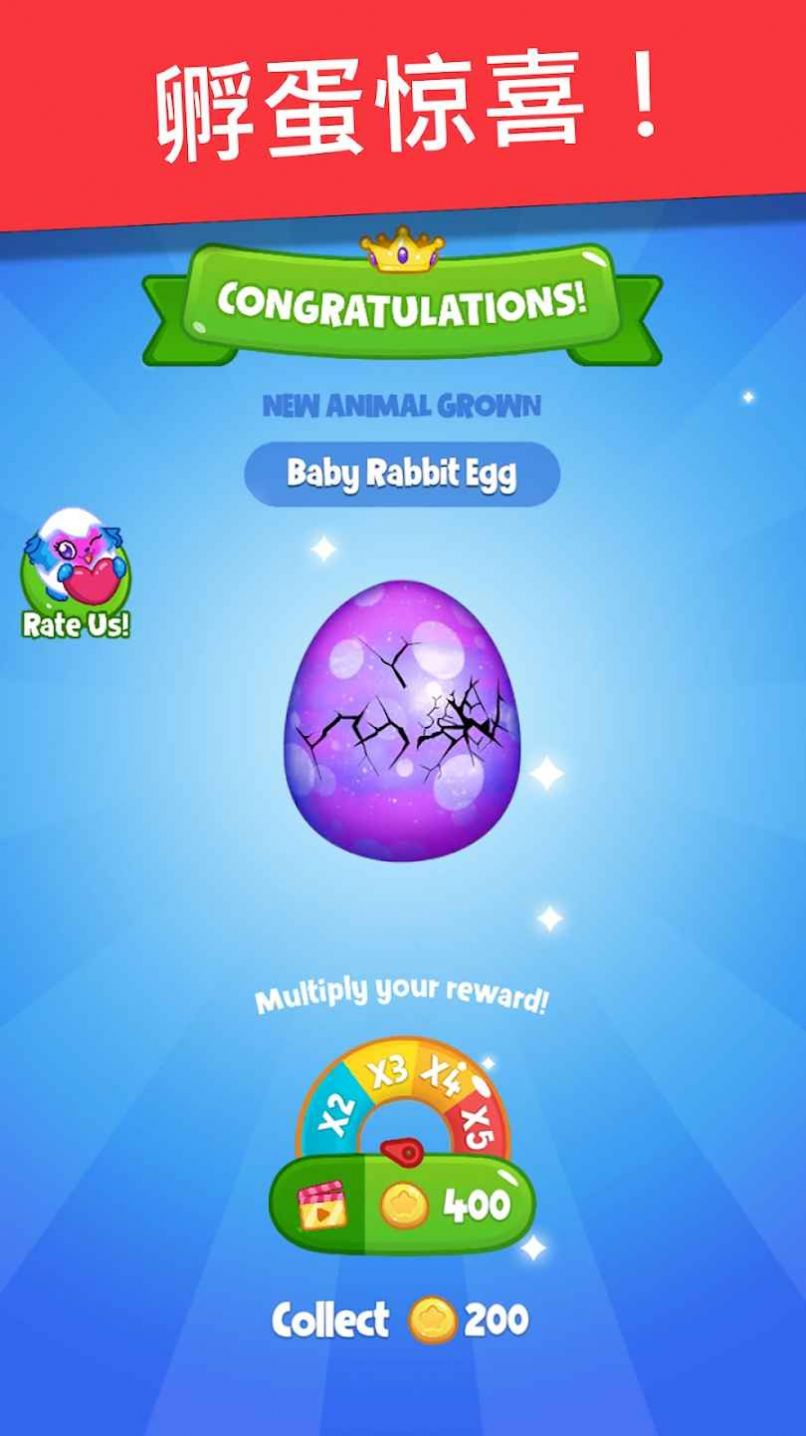Watch video to multiply reward to 400
Image resolution: width=806 pixels, height=1436 pixels.
[402, 1205]
